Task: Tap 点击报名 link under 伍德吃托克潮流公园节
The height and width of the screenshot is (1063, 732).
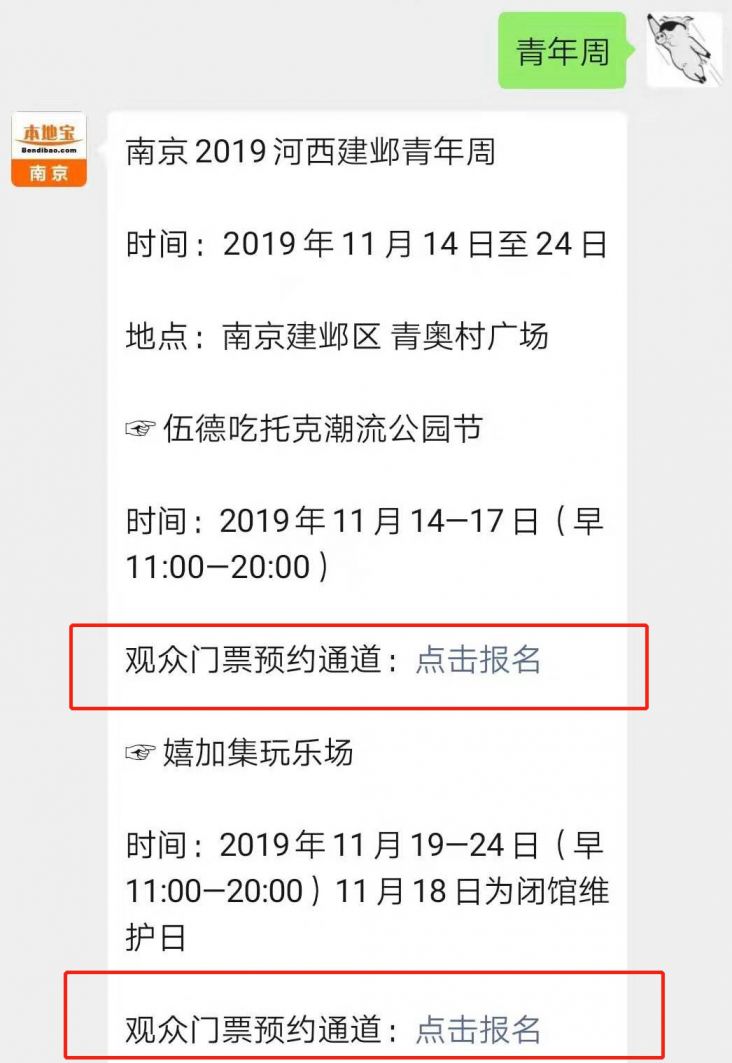Action: [478, 660]
